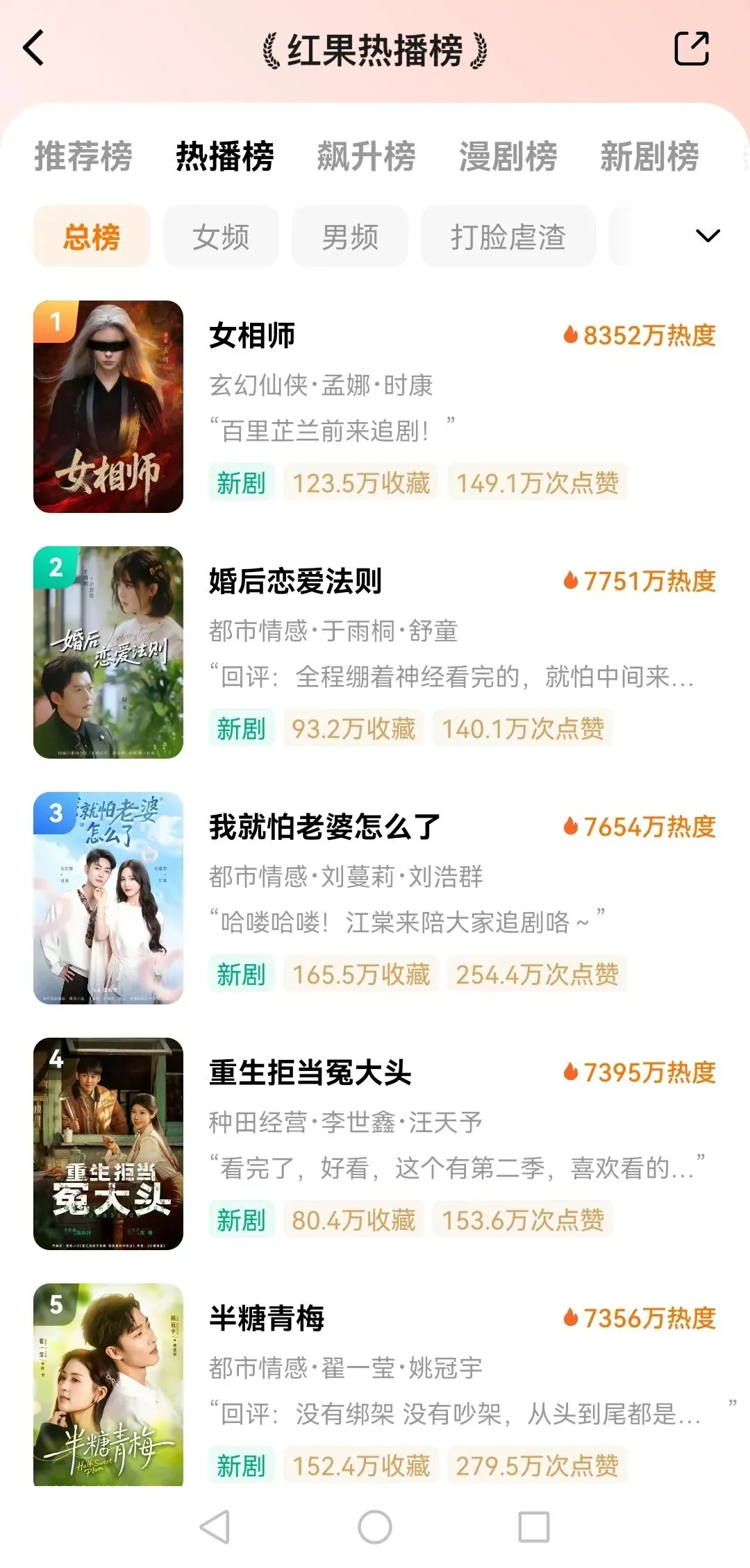Select the 新剧榜 tab
The height and width of the screenshot is (1568, 750).
coord(649,155)
